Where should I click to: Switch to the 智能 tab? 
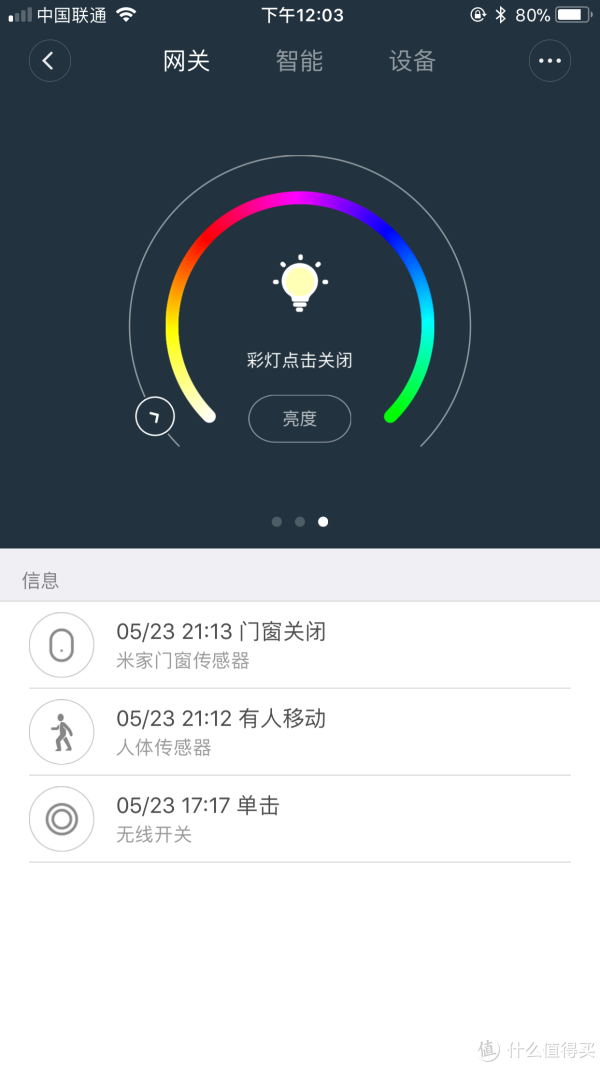[299, 61]
